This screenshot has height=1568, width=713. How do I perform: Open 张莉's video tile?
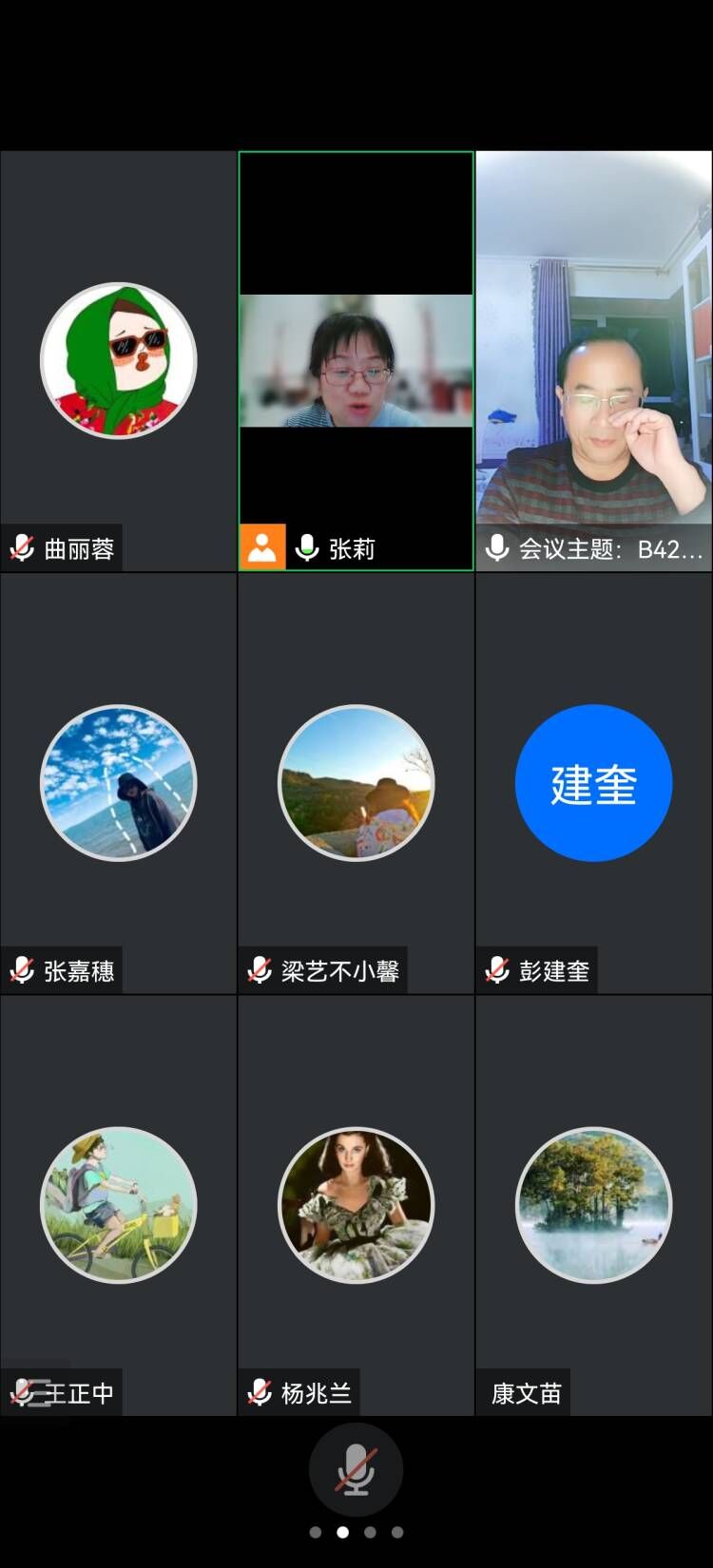[x=356, y=361]
